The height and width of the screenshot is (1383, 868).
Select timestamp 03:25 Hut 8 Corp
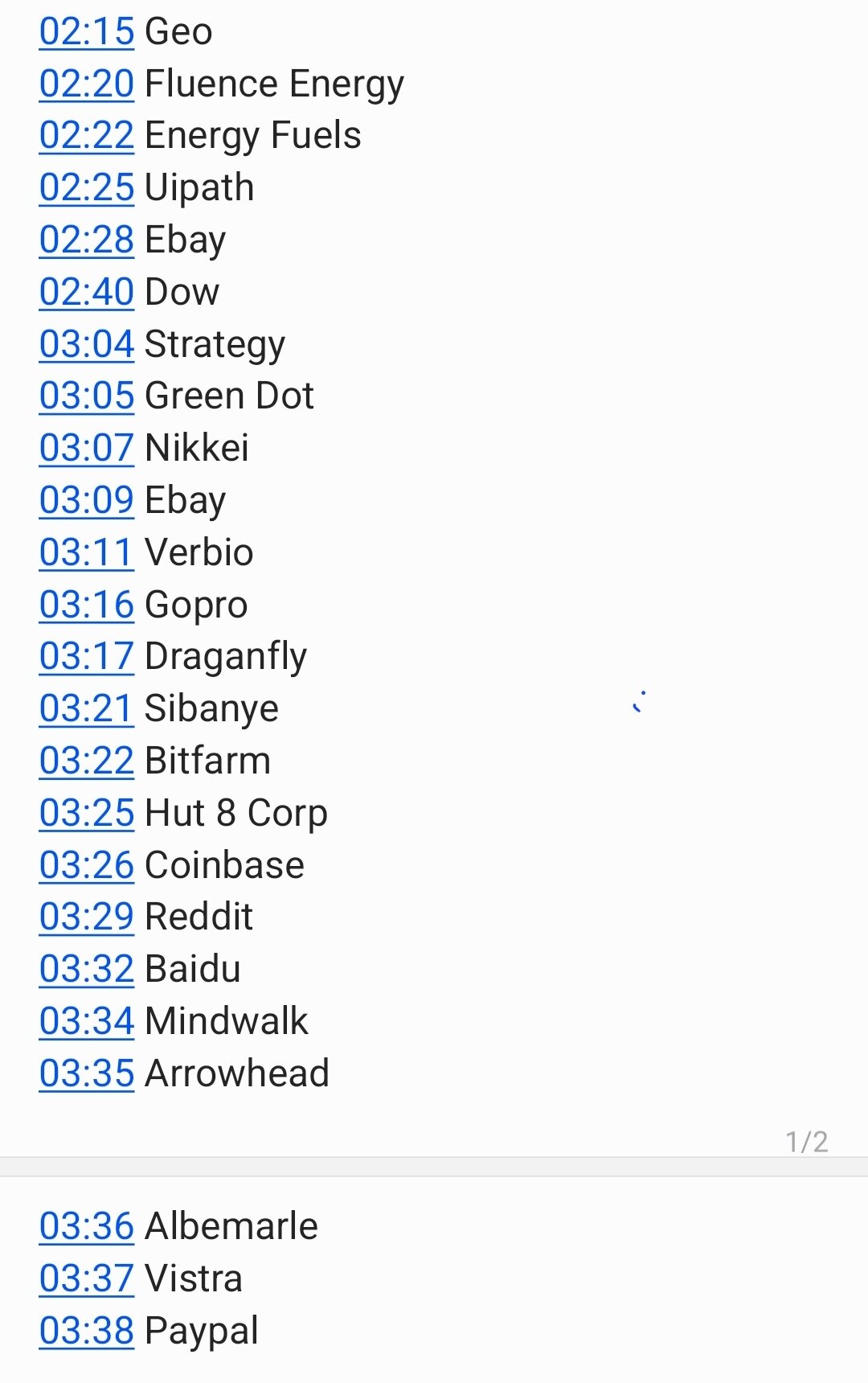coord(86,814)
